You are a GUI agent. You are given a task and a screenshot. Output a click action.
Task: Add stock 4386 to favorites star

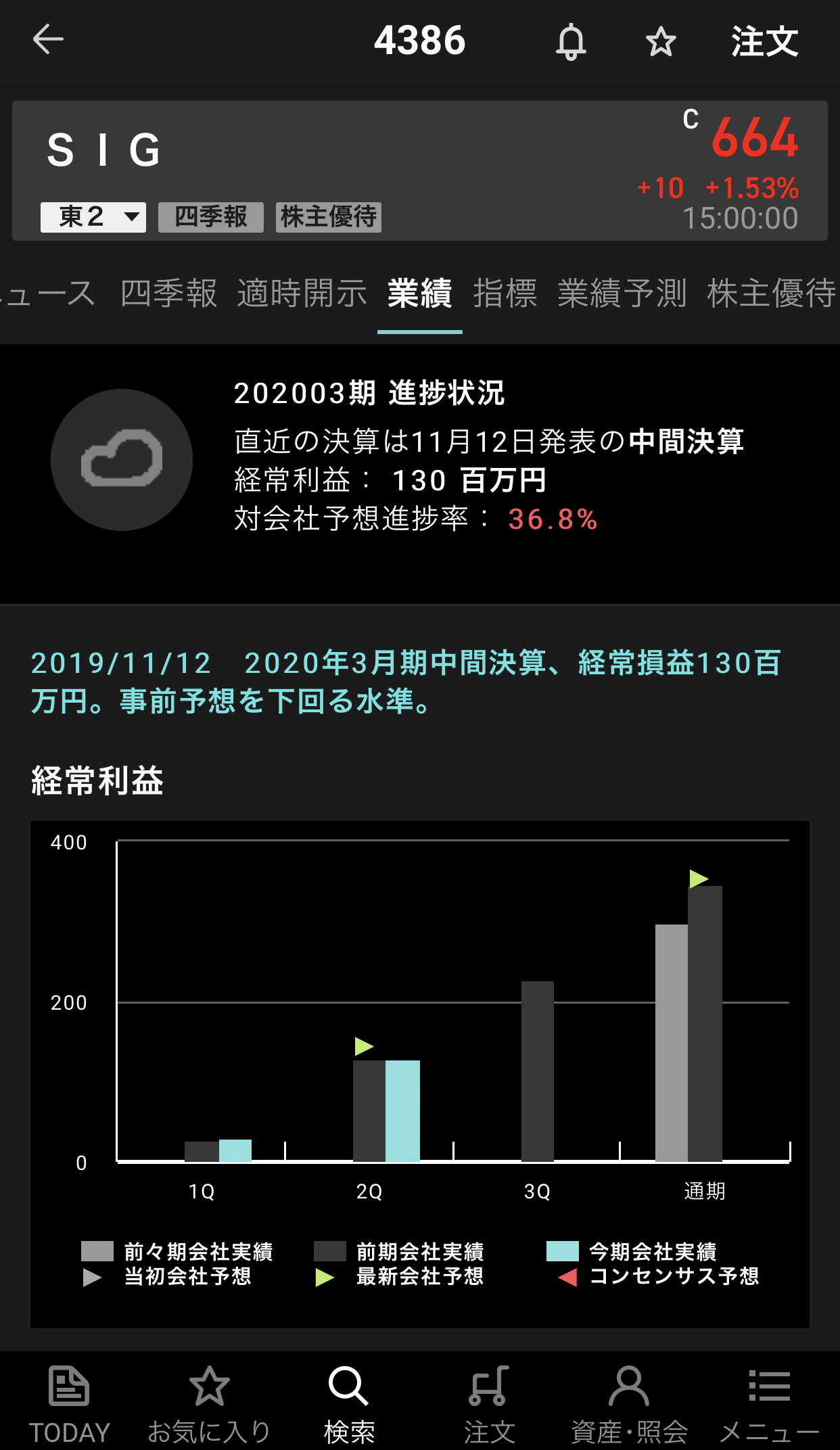661,42
